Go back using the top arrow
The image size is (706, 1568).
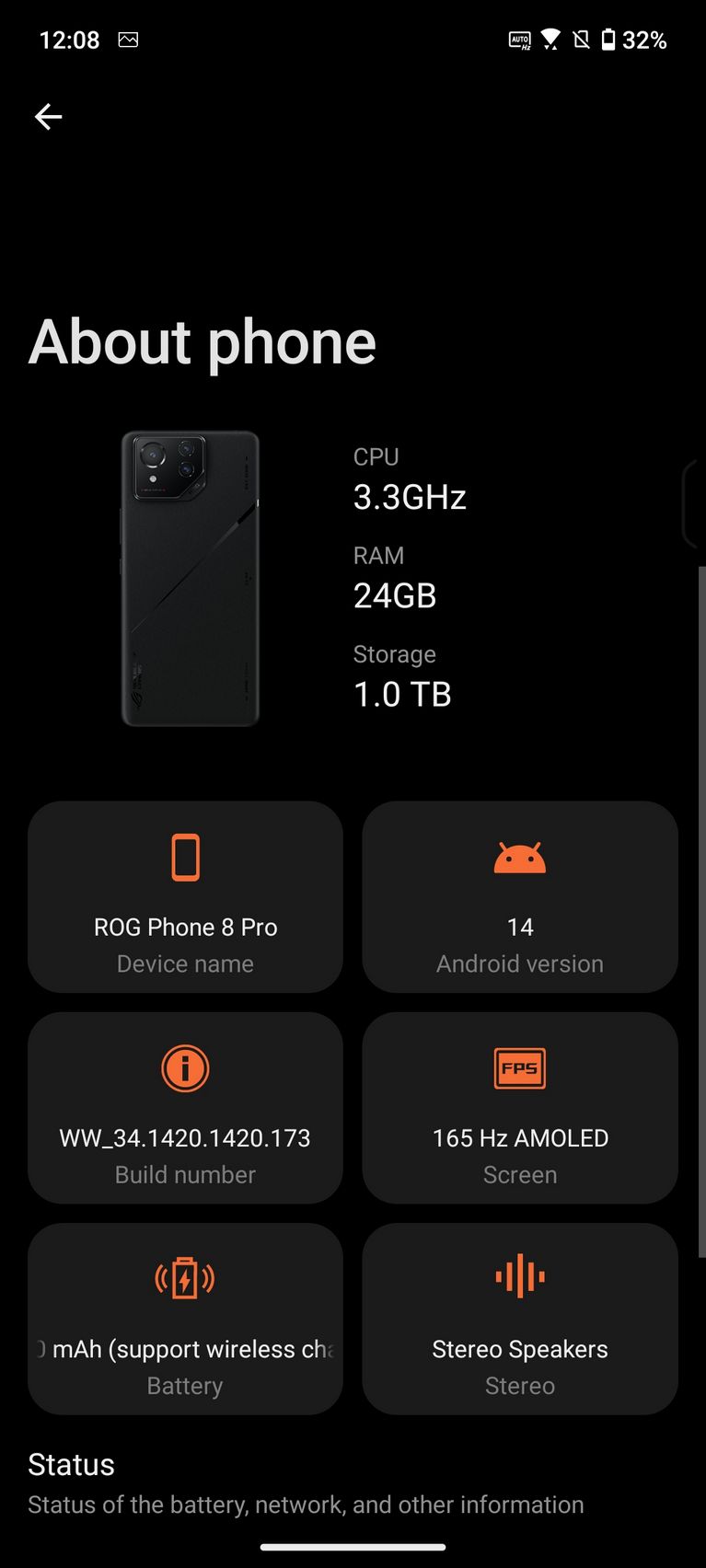pos(48,117)
